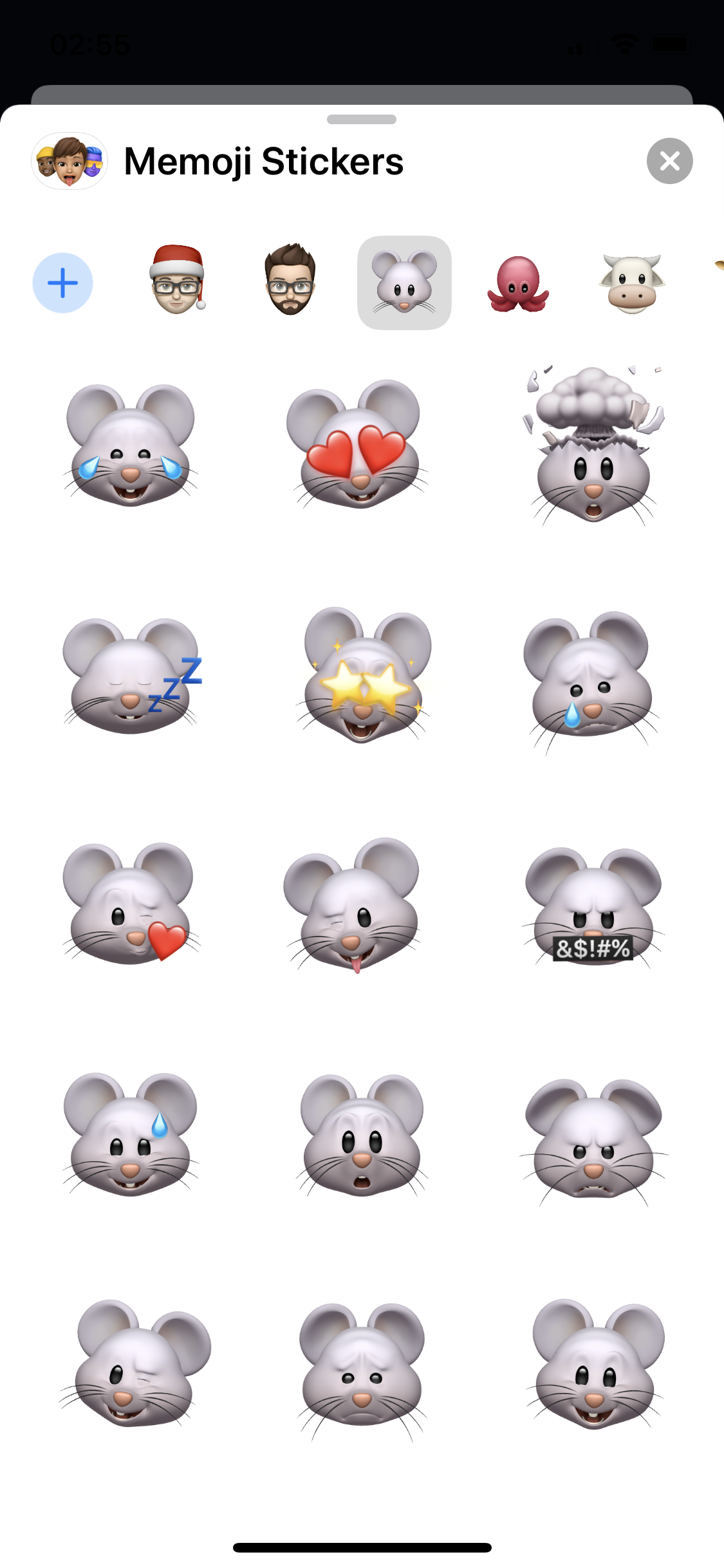Add a new Memoji with the plus button
The height and width of the screenshot is (1568, 724).
tap(63, 283)
